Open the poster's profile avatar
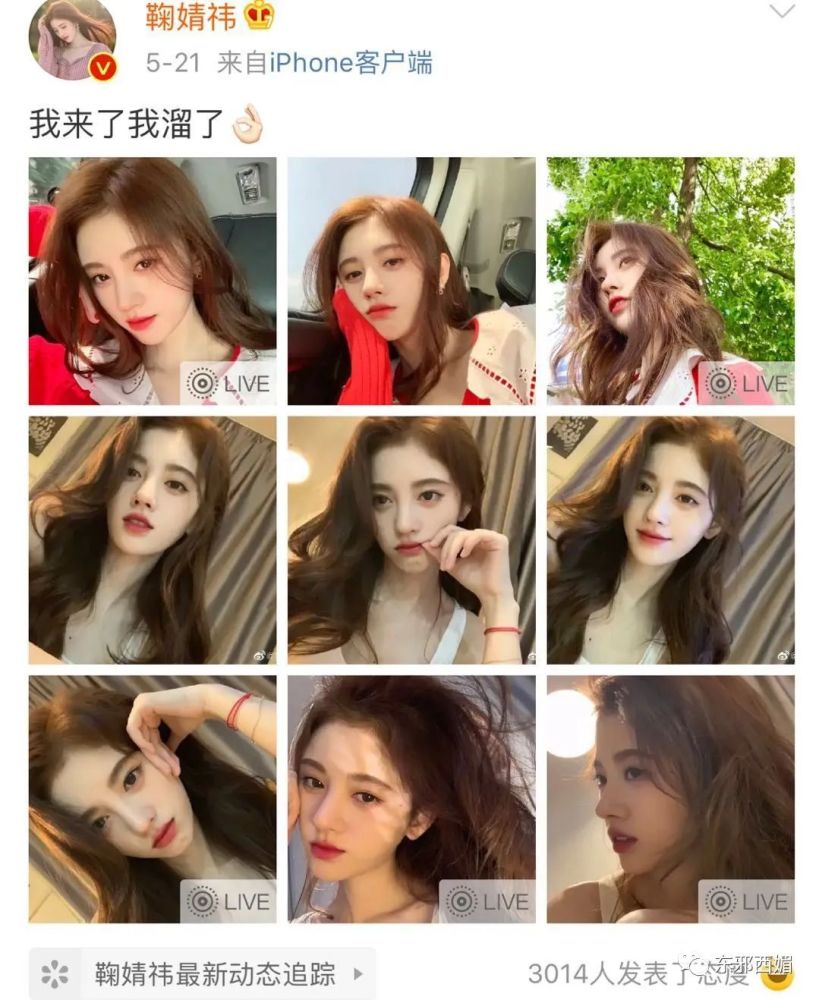Viewport: 819px width, 1000px height. pyautogui.click(x=72, y=40)
